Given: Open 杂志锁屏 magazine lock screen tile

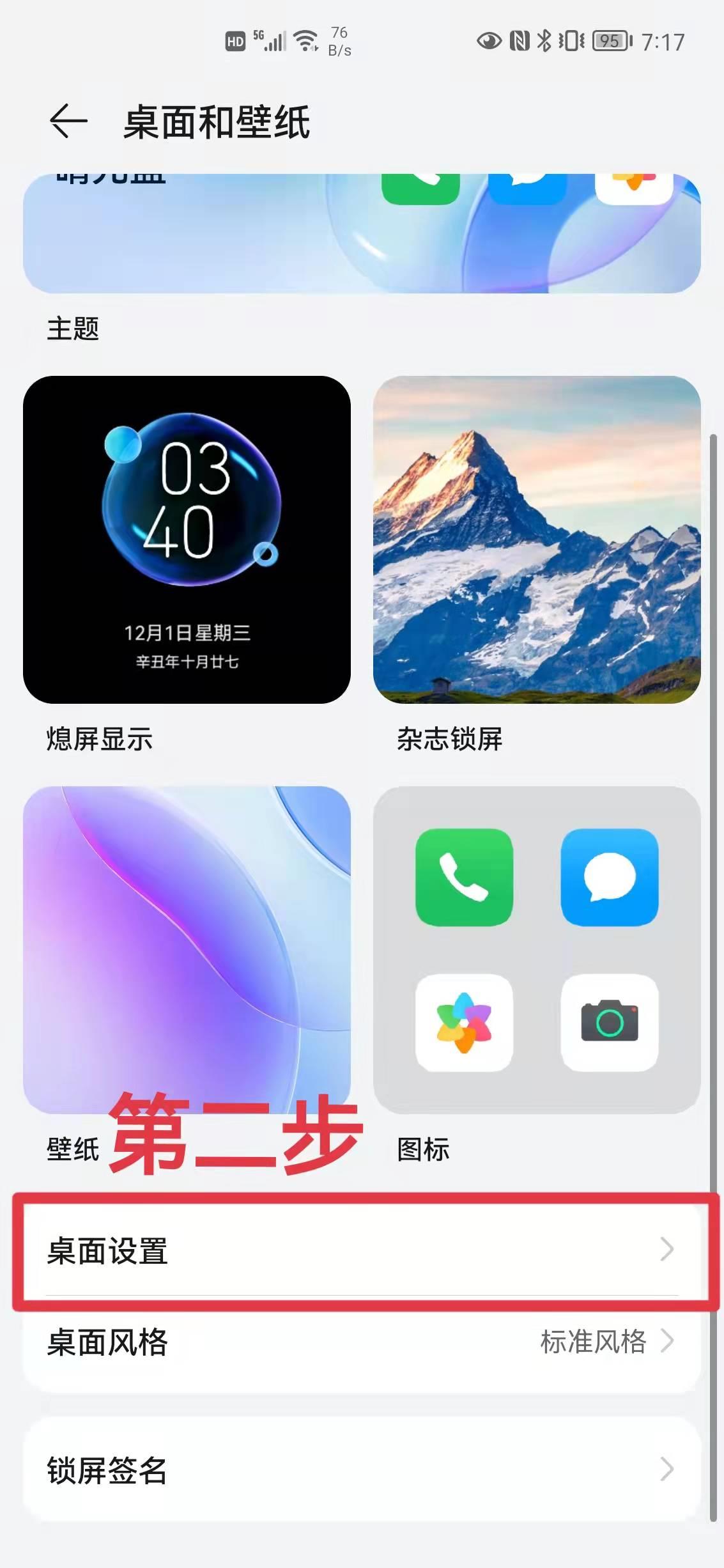Looking at the screenshot, I should click(537, 540).
